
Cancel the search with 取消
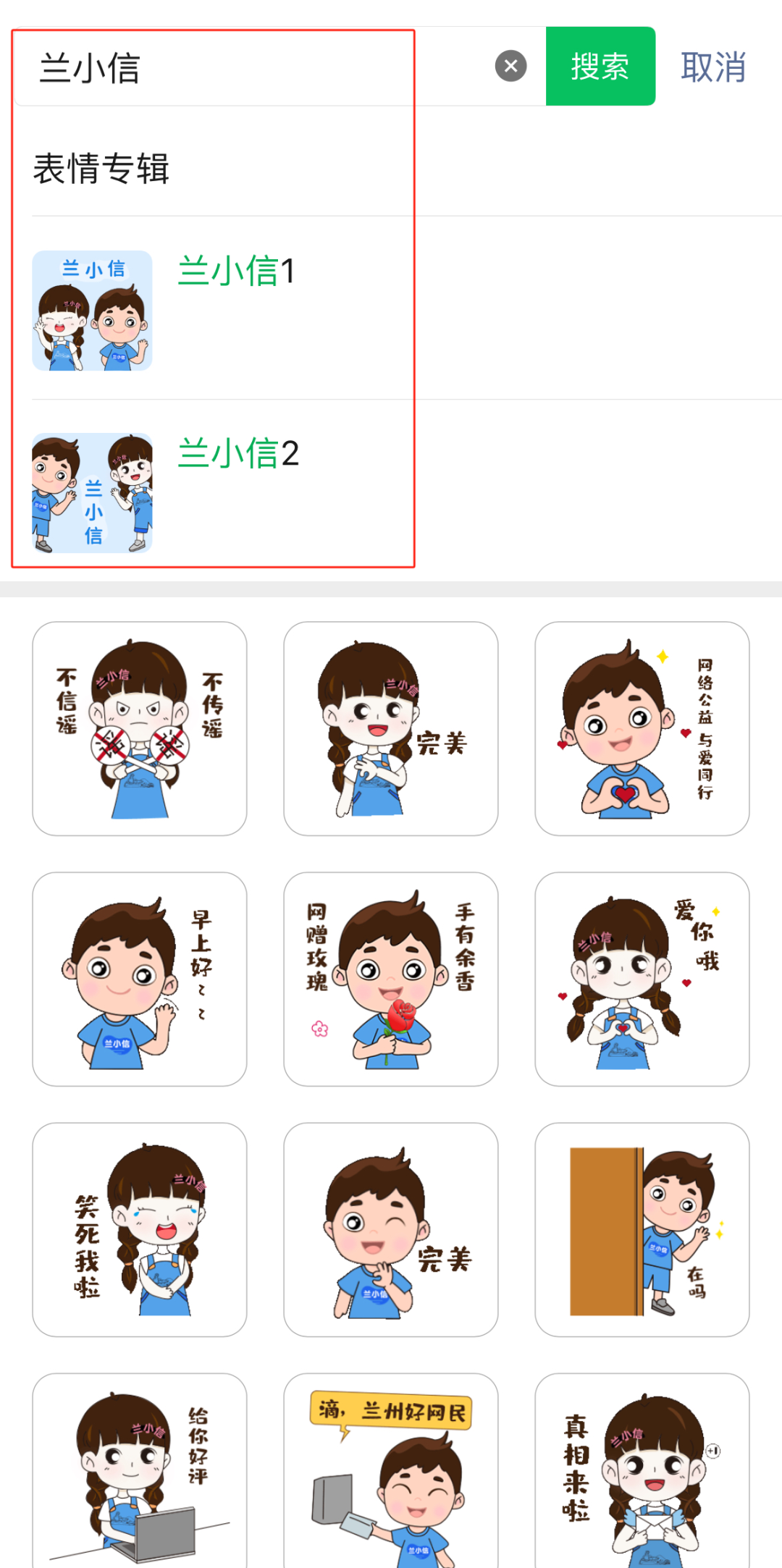712,67
